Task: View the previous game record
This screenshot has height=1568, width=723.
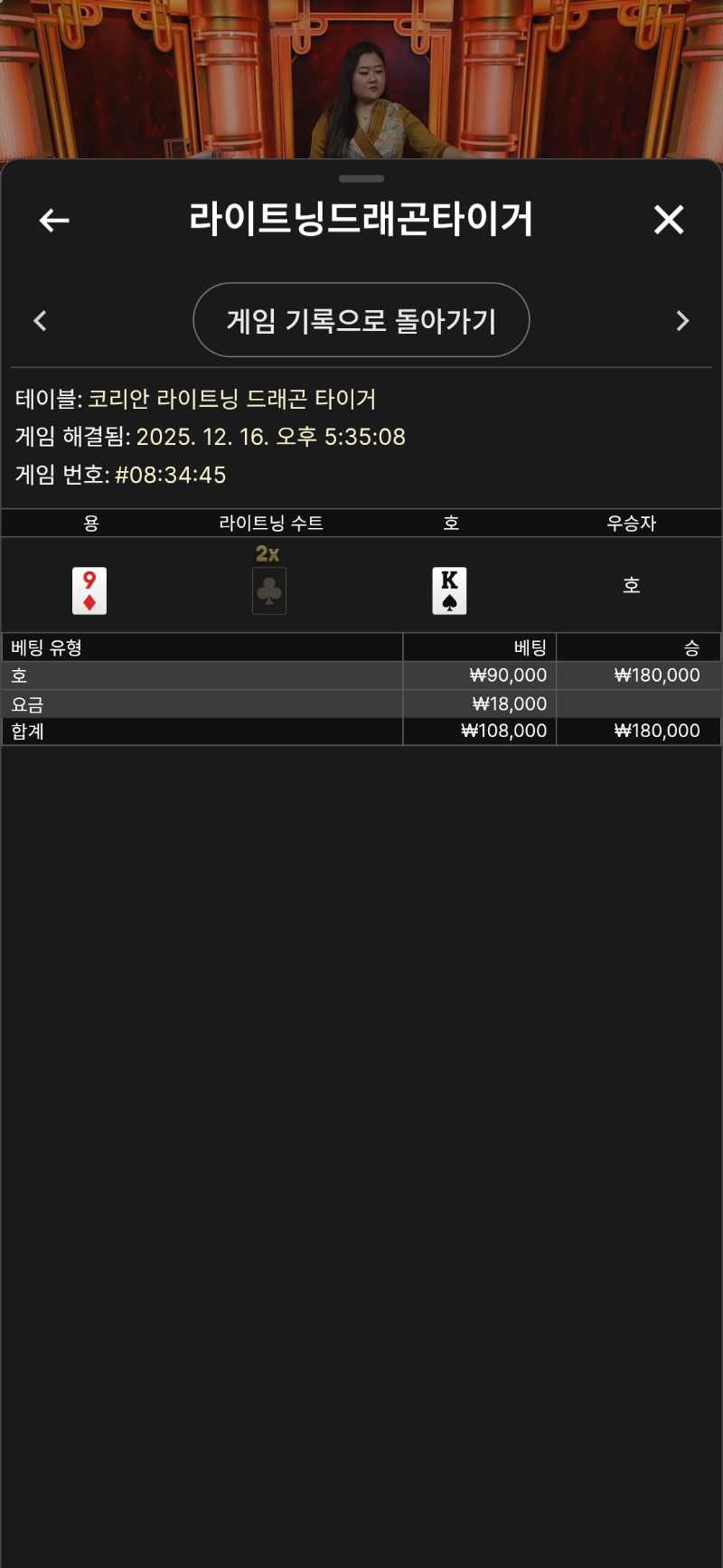Action: [40, 321]
